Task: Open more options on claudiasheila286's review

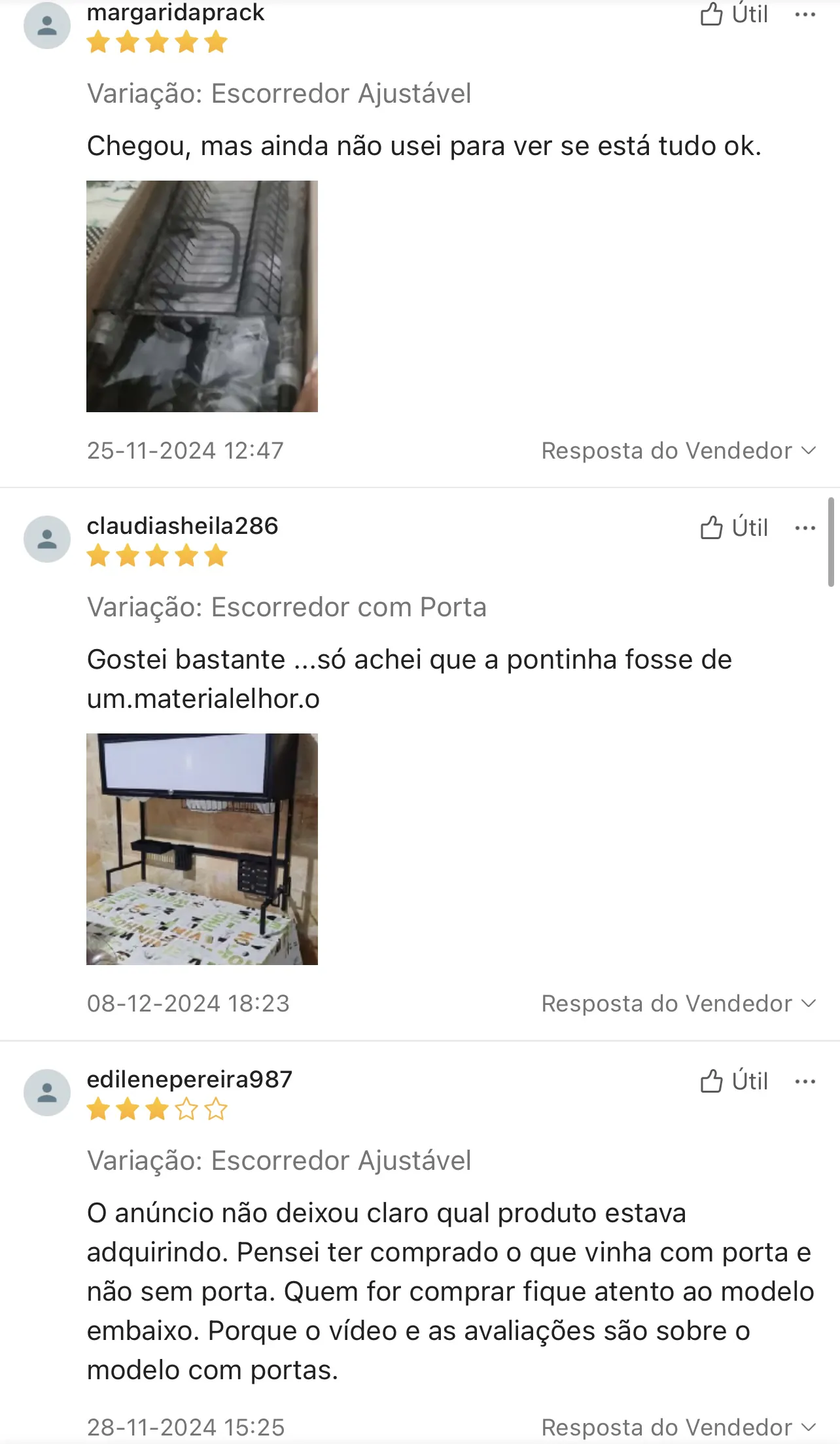Action: (805, 528)
